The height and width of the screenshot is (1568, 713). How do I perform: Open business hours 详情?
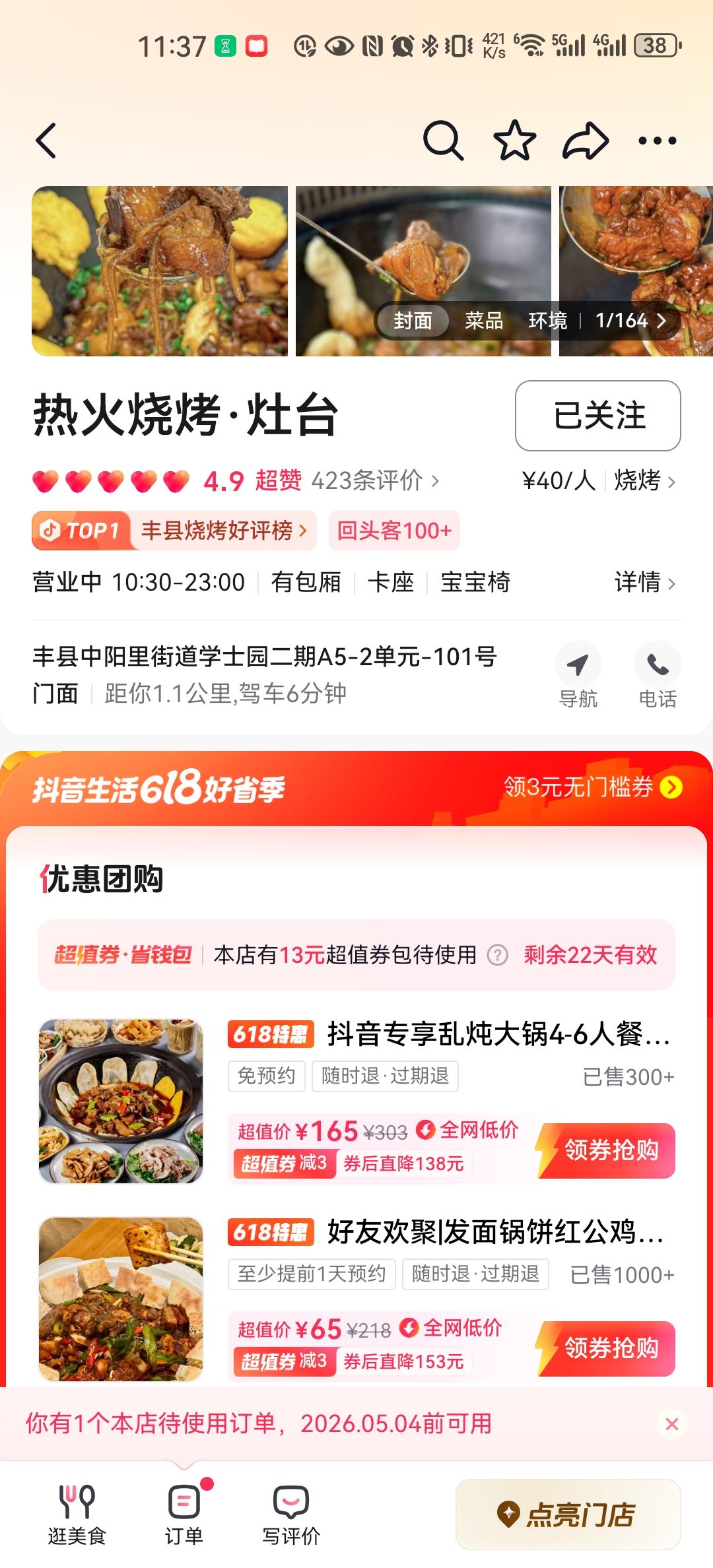(644, 583)
